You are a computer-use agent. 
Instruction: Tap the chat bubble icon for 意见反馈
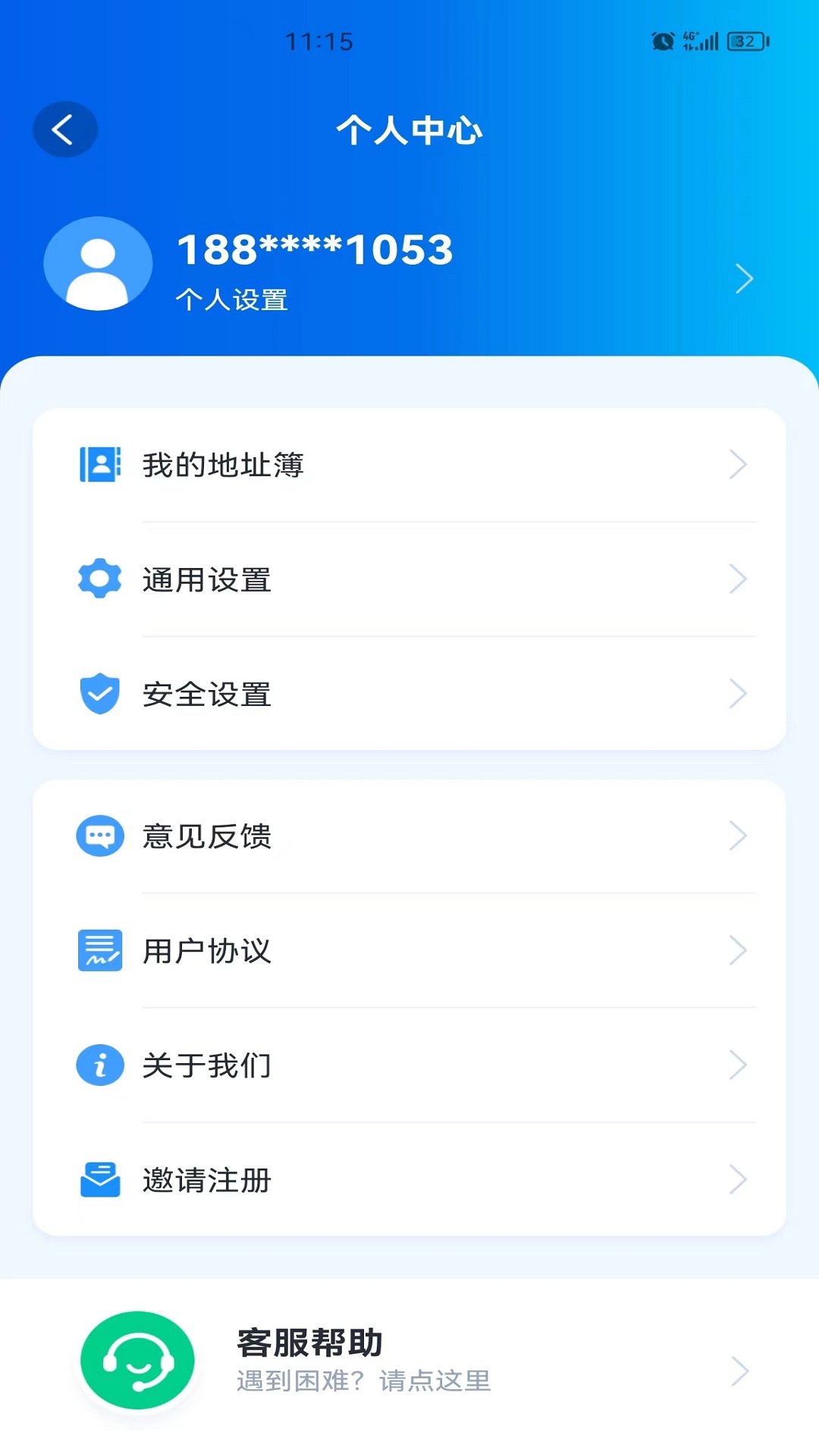(99, 836)
